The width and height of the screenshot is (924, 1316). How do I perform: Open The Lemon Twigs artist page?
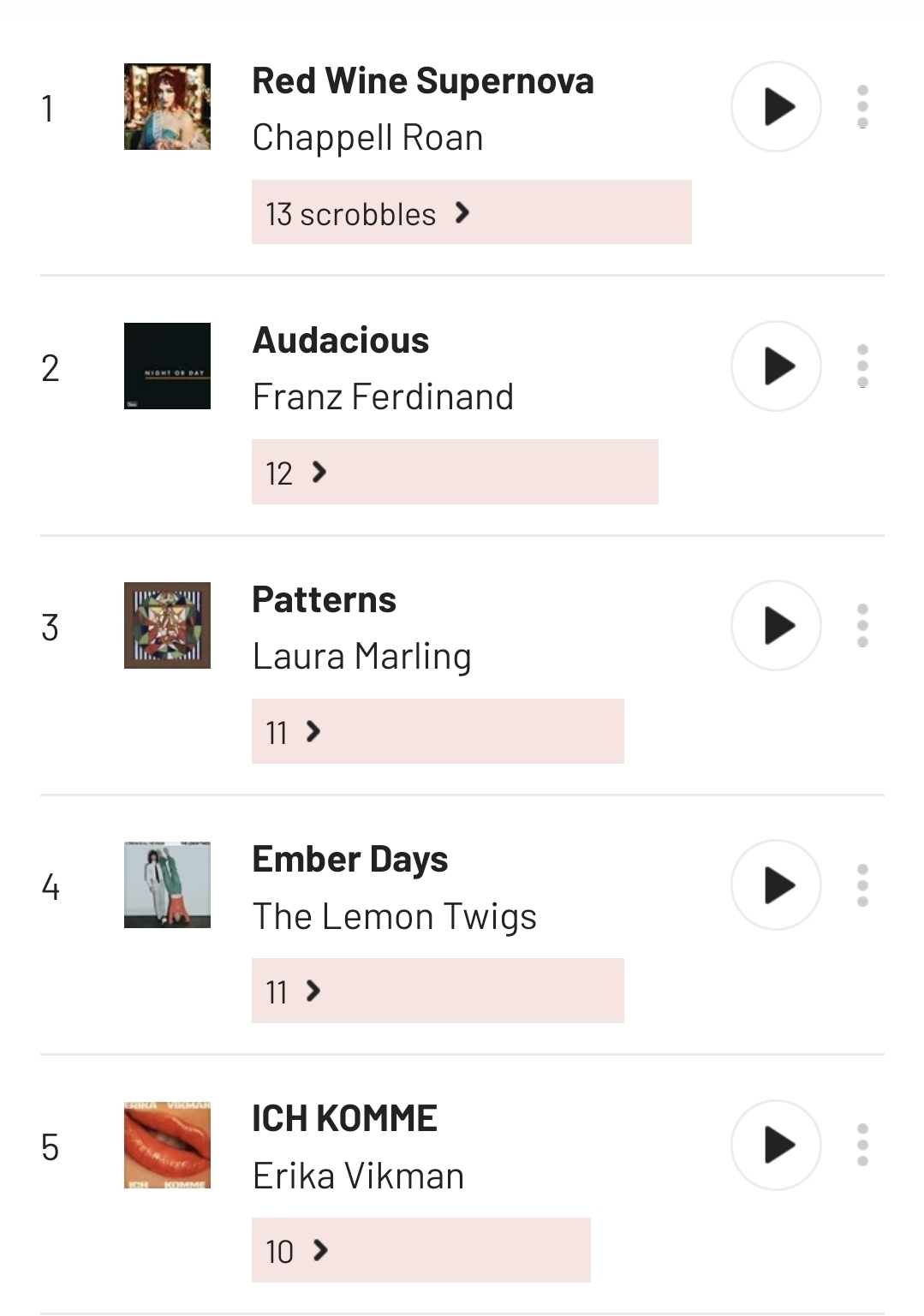394,917
